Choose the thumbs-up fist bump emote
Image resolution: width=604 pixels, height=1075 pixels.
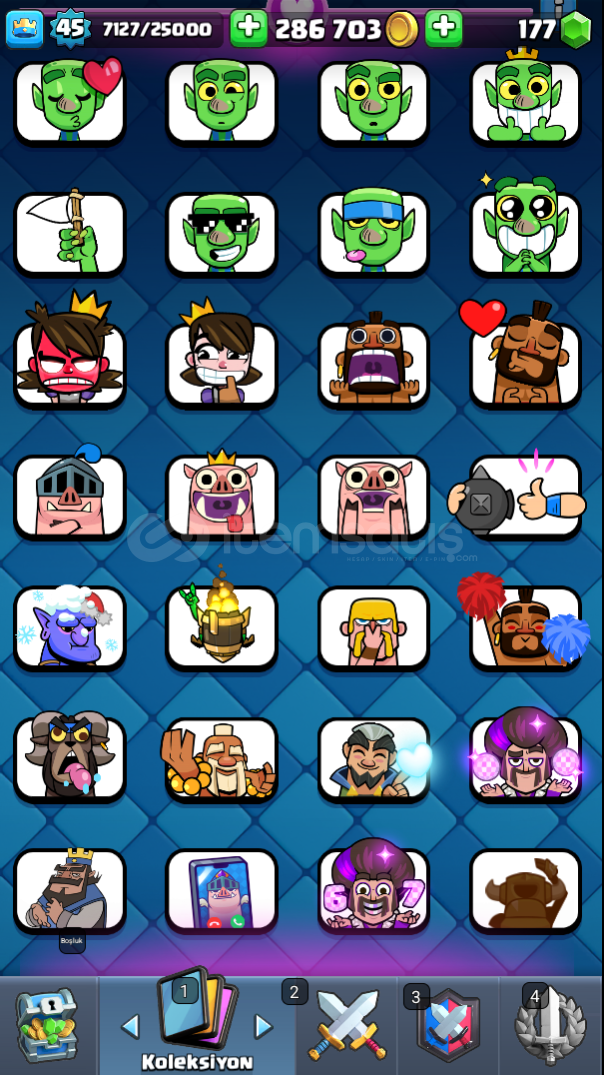(x=525, y=496)
